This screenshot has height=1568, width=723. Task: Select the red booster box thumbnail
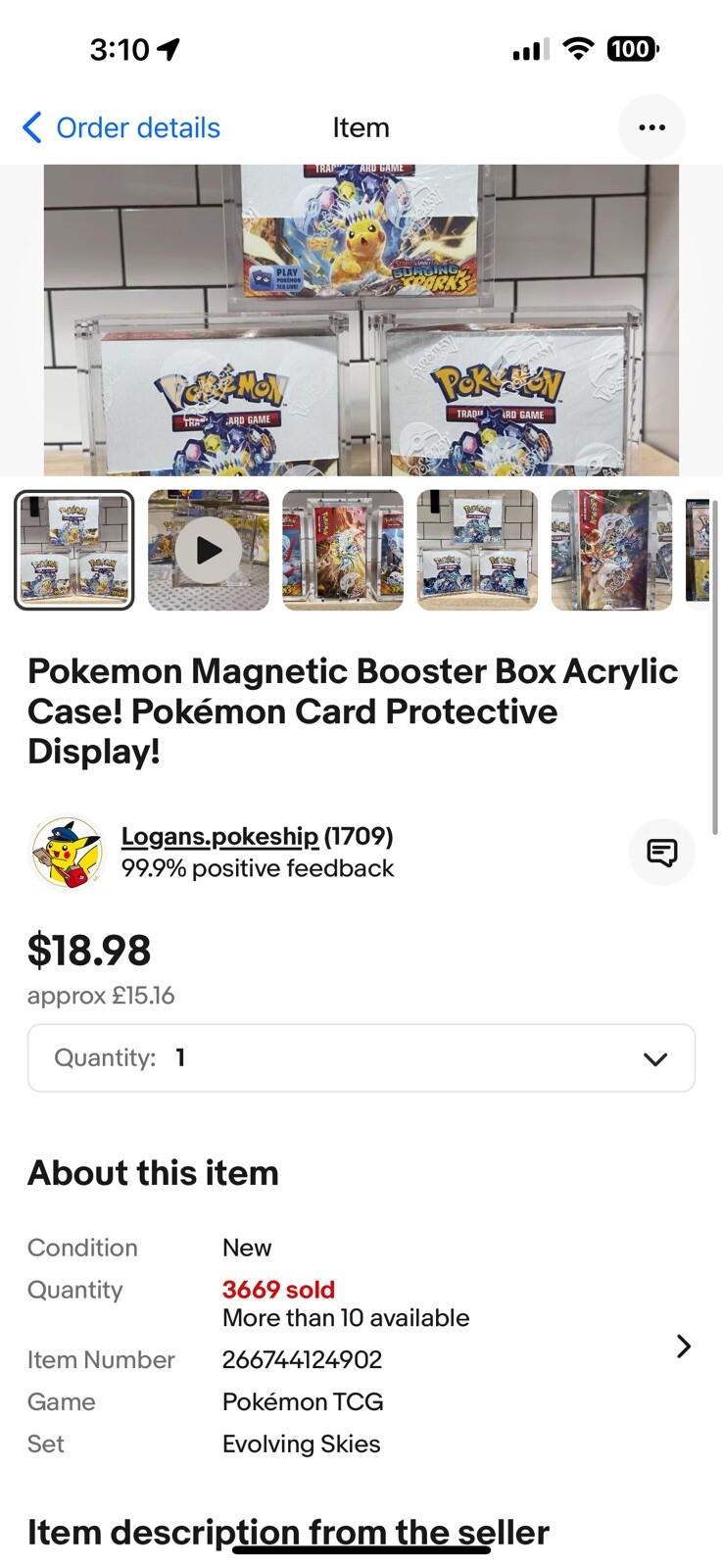coord(343,550)
